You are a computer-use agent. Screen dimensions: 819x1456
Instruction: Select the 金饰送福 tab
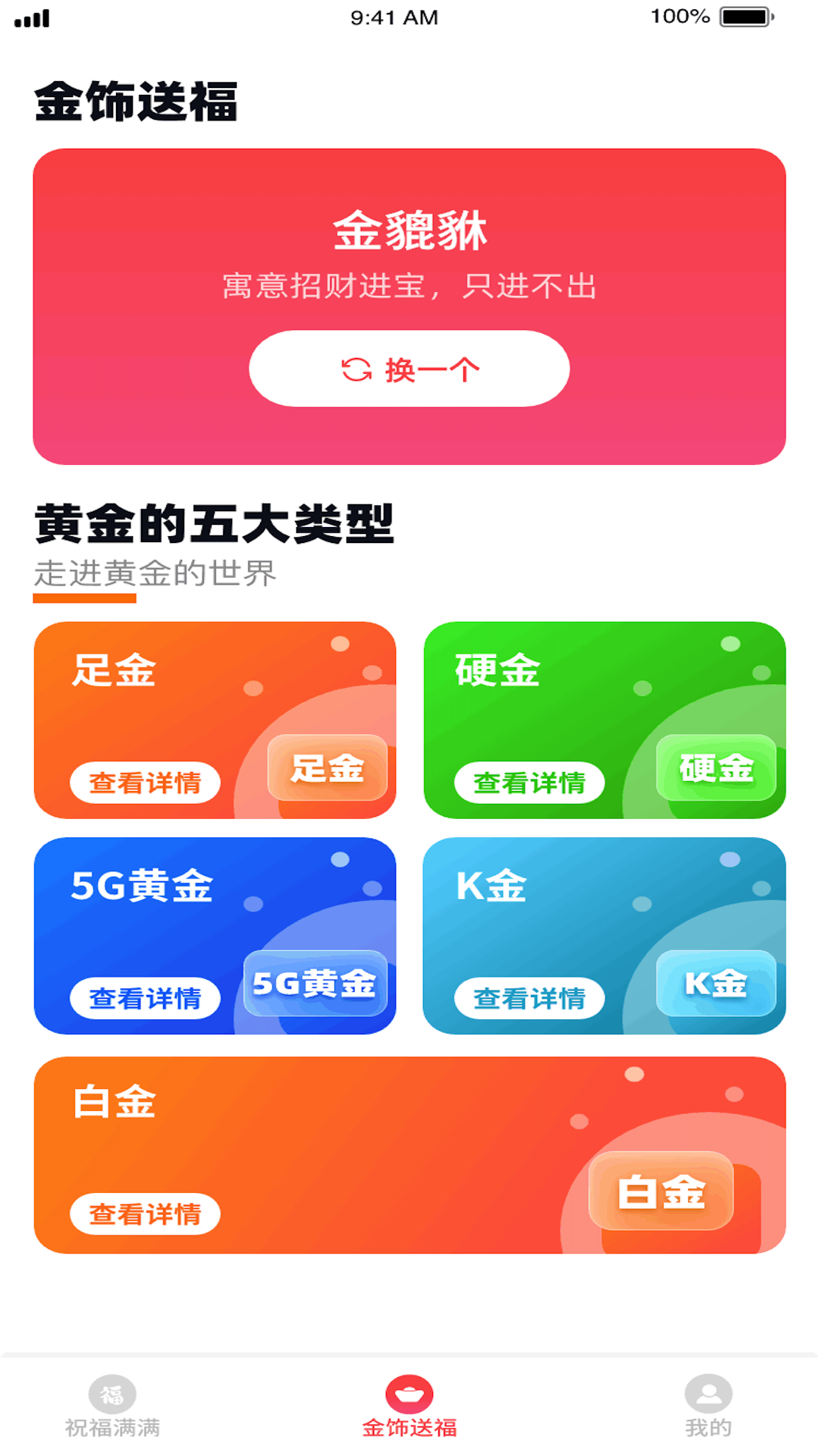click(x=409, y=1406)
